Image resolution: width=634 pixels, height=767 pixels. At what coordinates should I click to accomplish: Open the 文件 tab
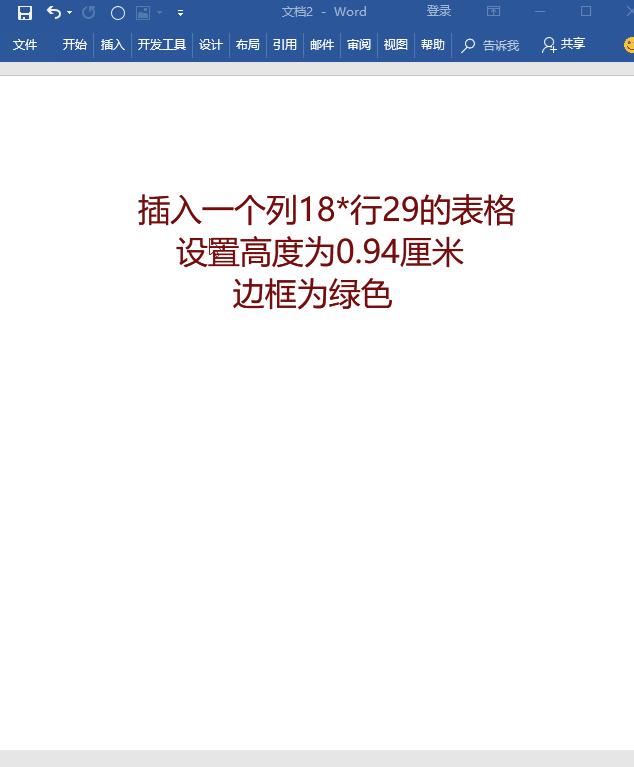point(25,45)
